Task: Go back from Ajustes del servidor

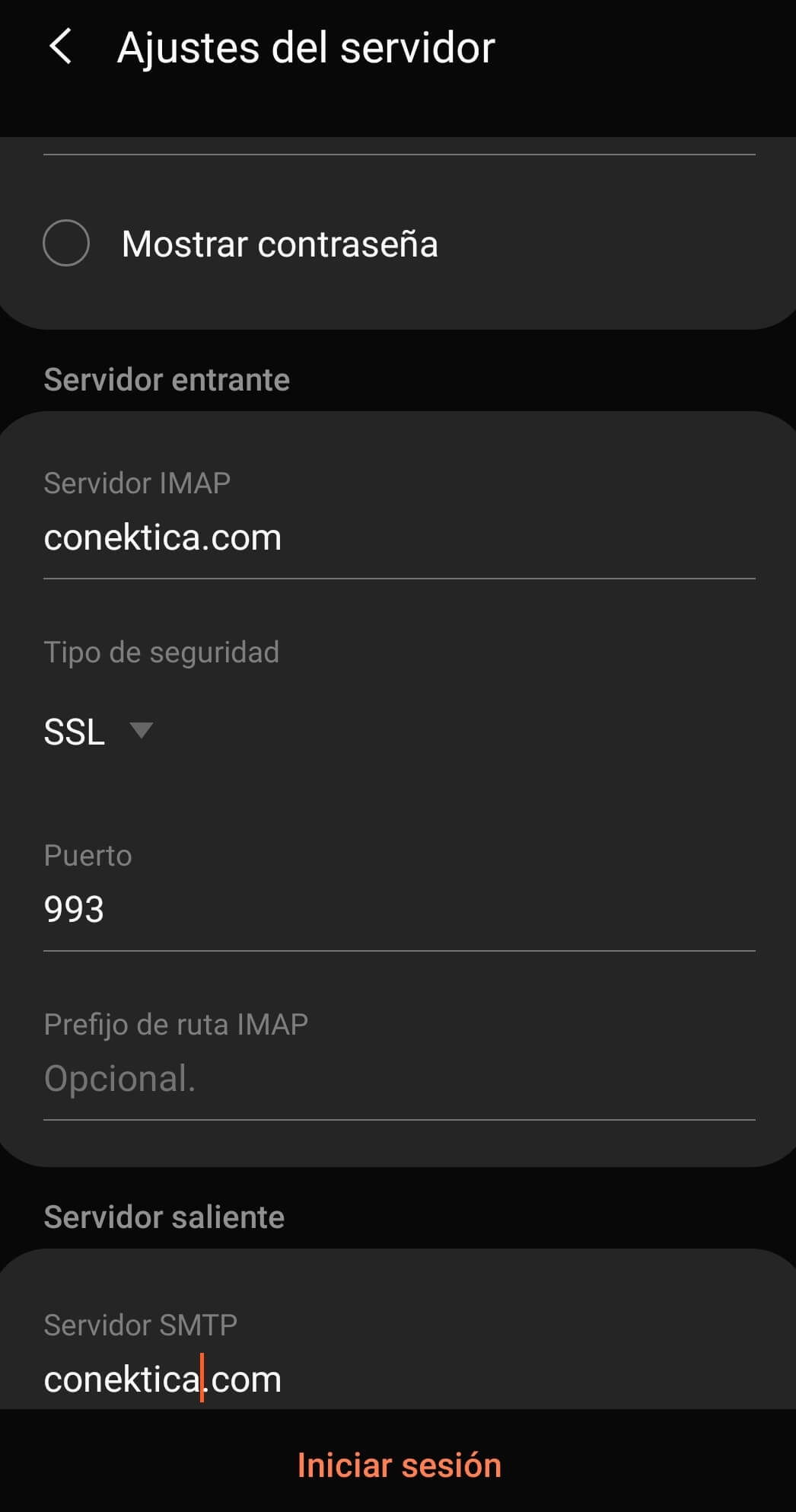Action: pos(61,47)
